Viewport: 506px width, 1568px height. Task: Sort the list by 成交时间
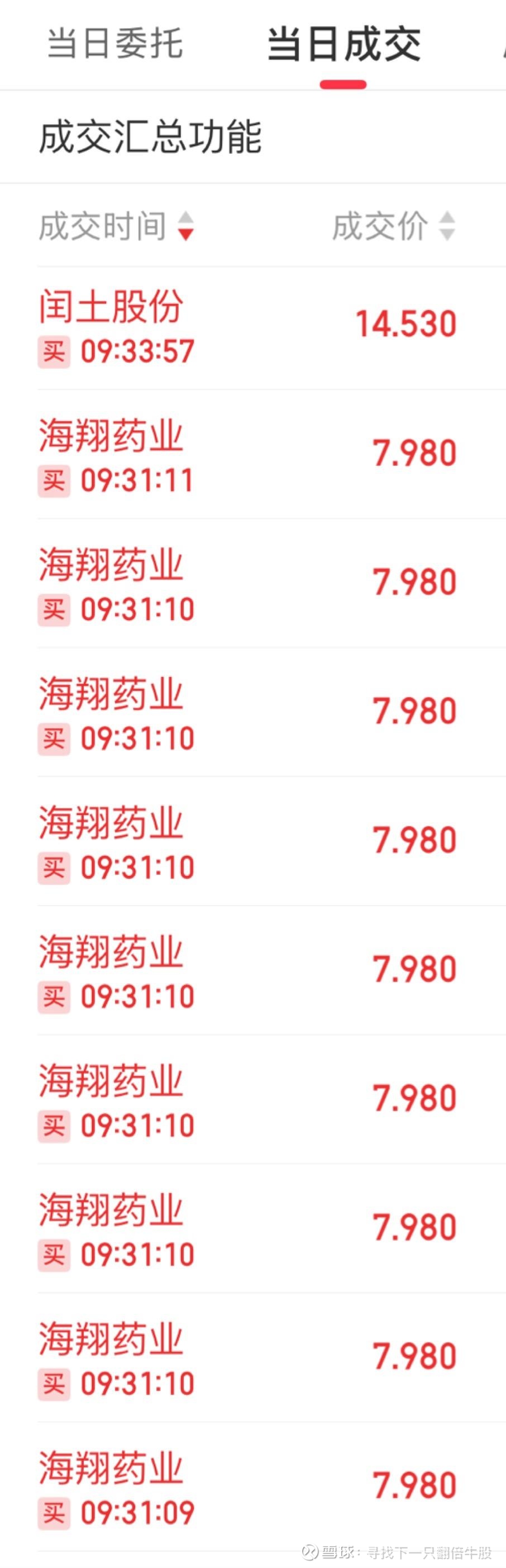point(116,226)
